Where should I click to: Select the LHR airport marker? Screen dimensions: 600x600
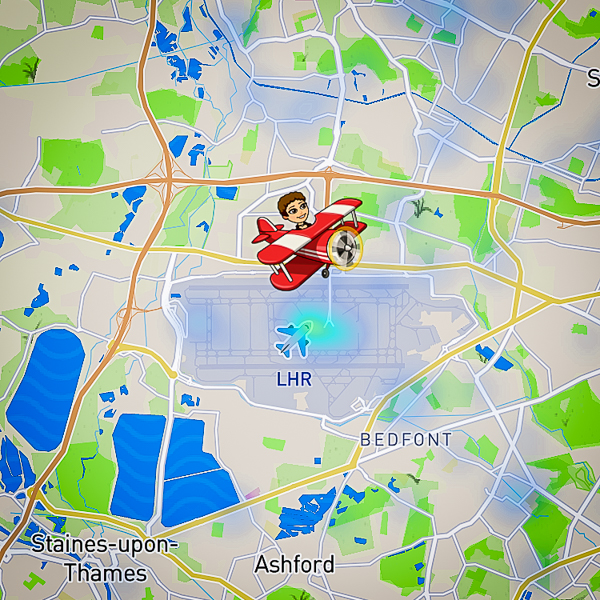tap(294, 341)
